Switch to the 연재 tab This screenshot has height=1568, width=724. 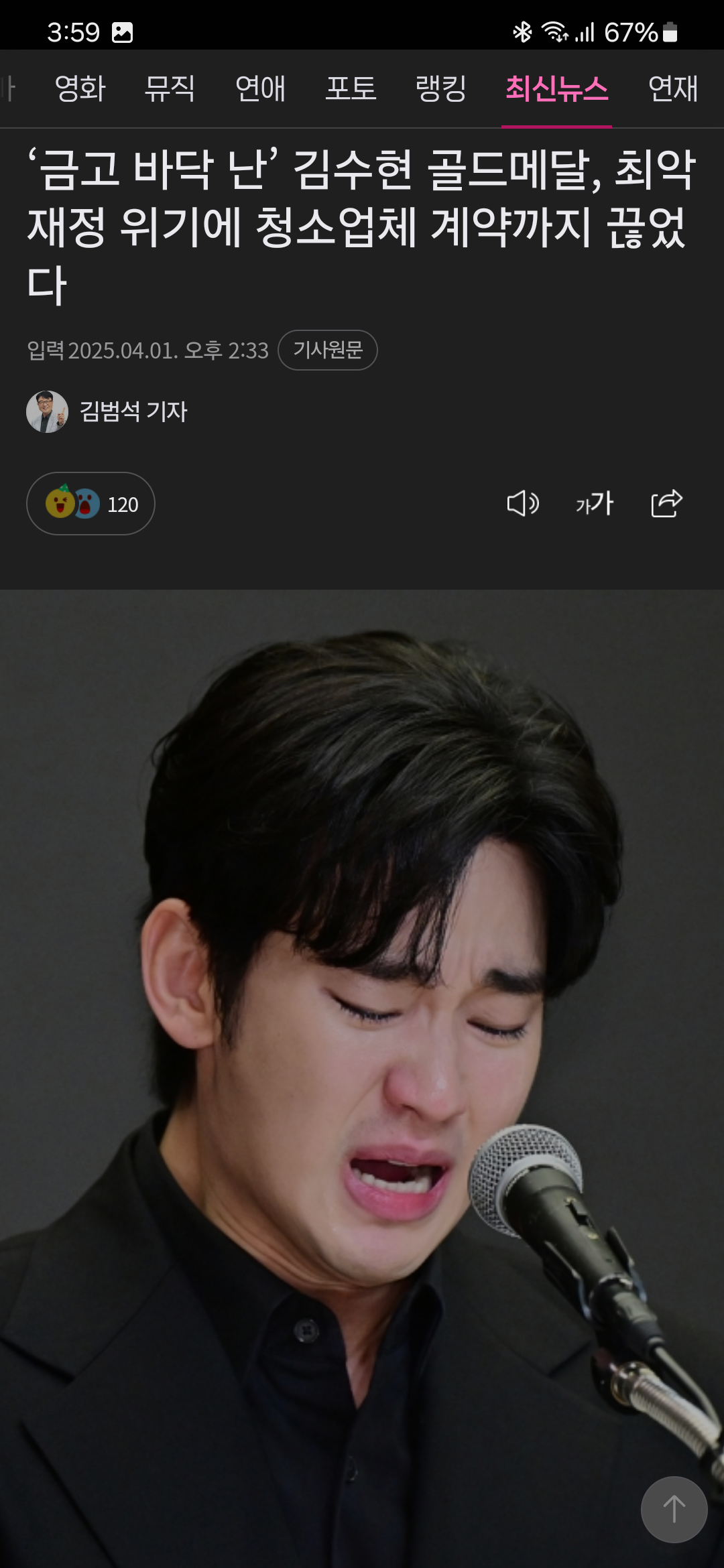(x=673, y=88)
